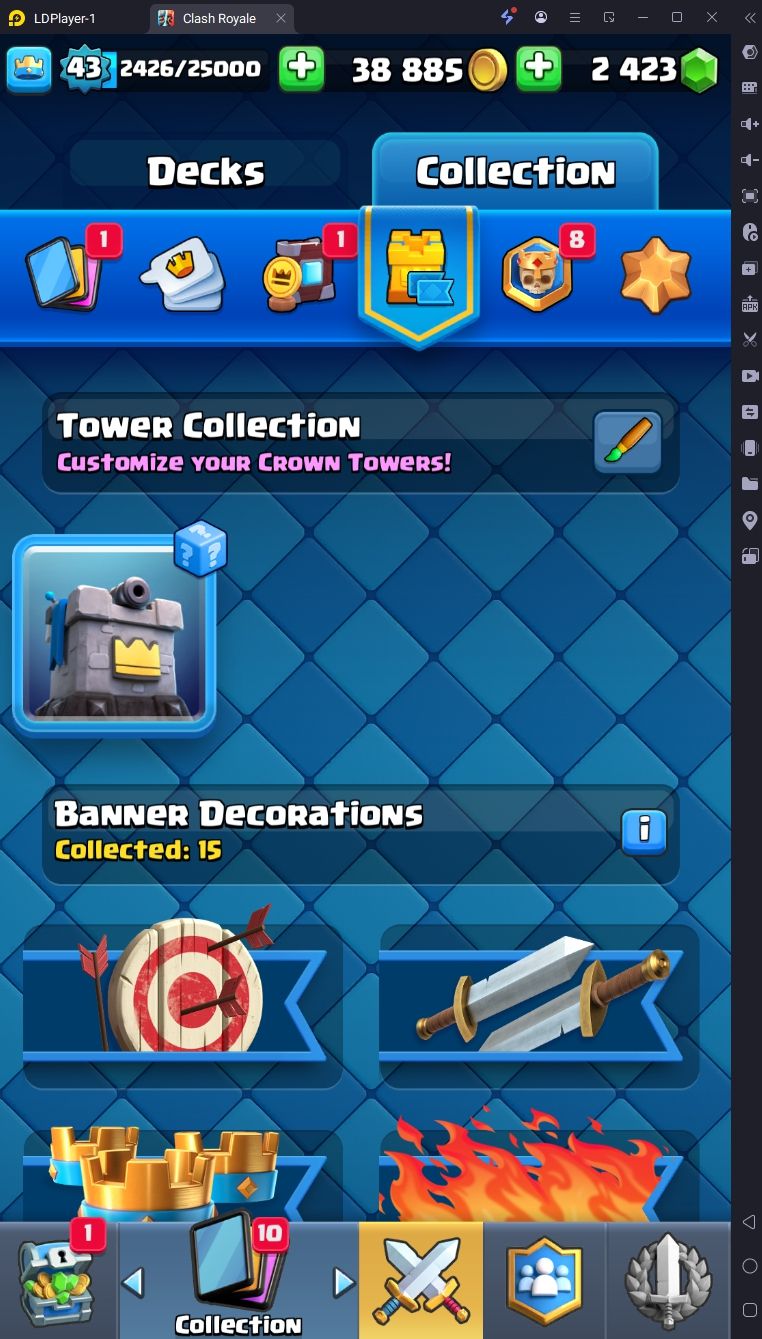This screenshot has height=1339, width=762.
Task: Select the default crown tower skin
Action: (114, 633)
